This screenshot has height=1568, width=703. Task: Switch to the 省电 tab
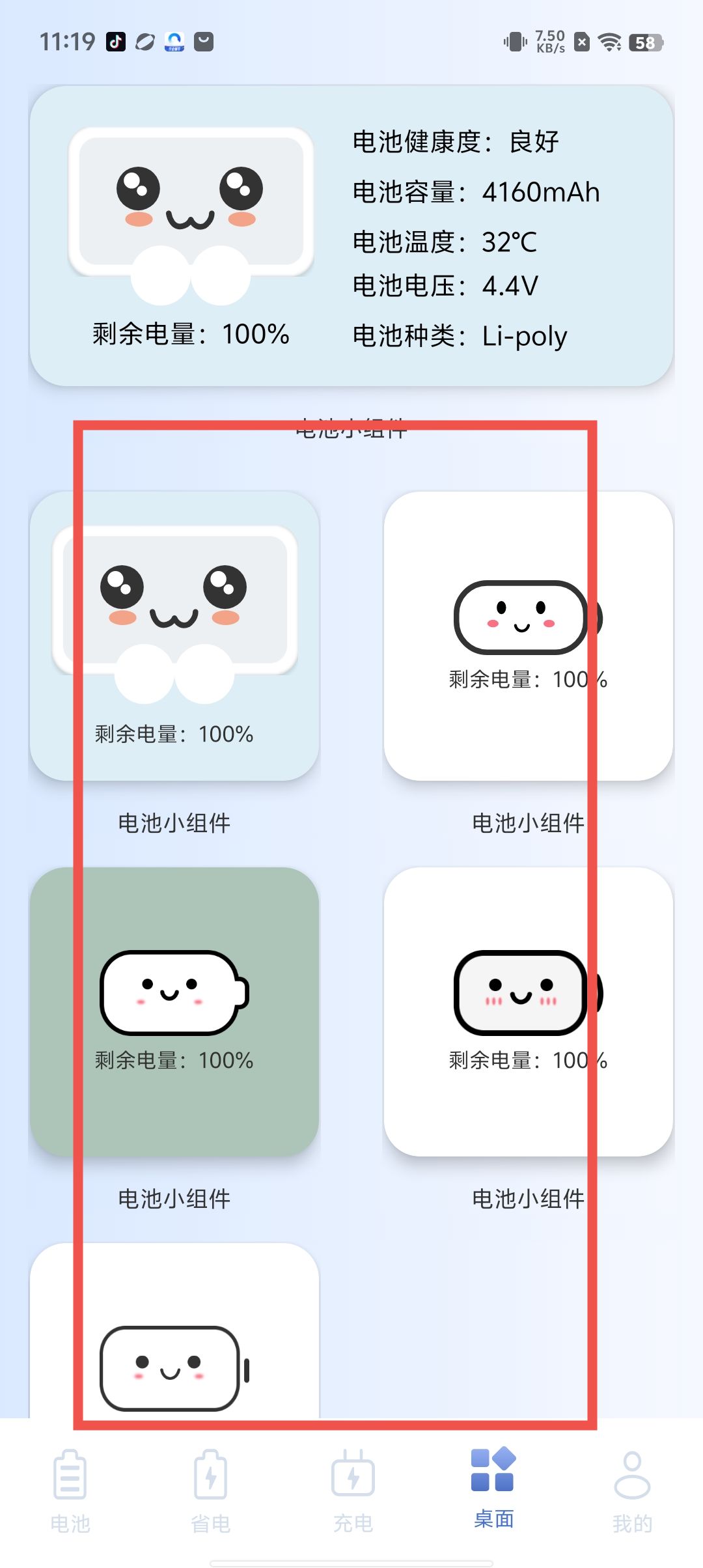[210, 1491]
